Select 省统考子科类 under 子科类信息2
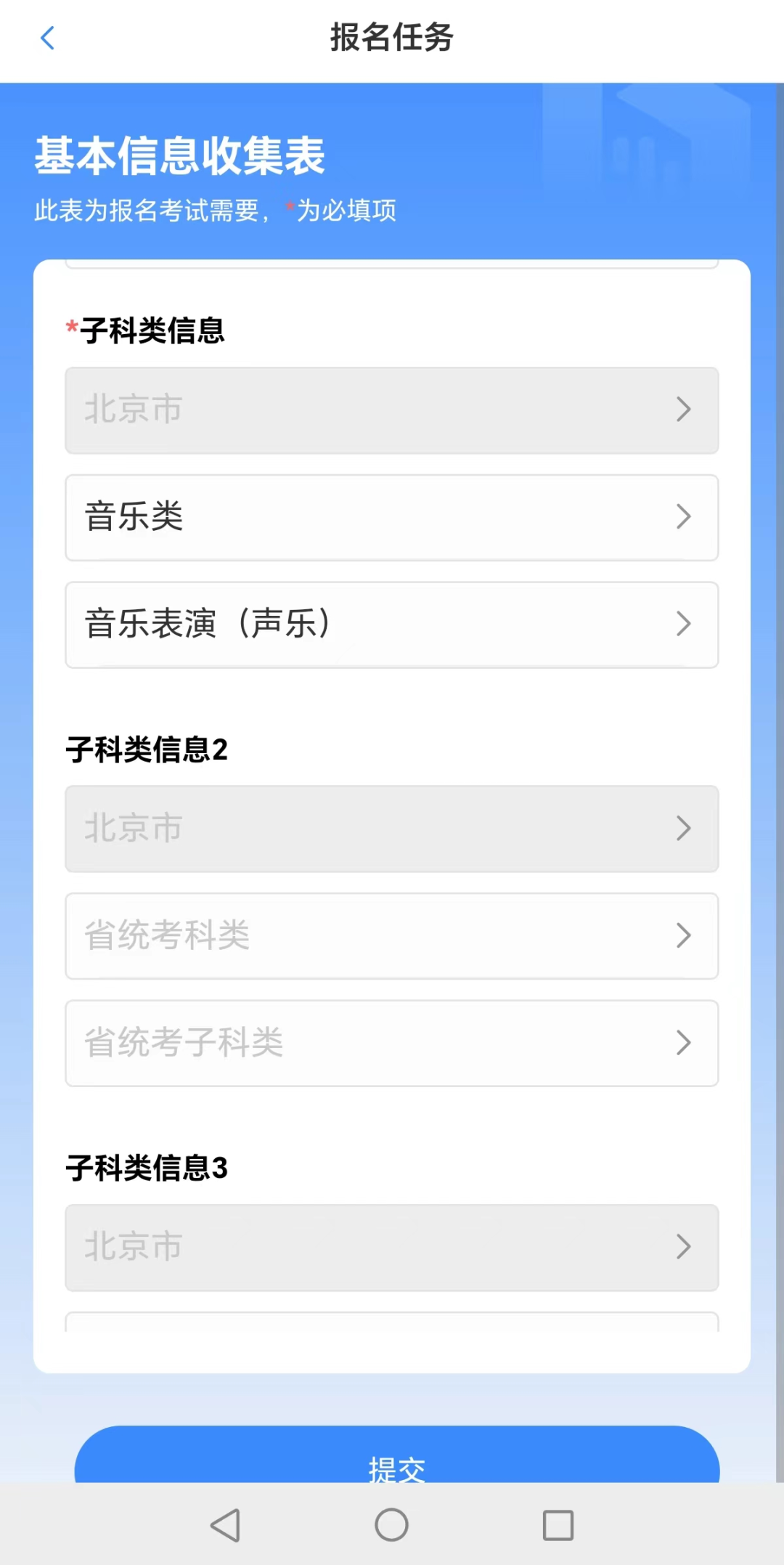 pyautogui.click(x=392, y=1043)
